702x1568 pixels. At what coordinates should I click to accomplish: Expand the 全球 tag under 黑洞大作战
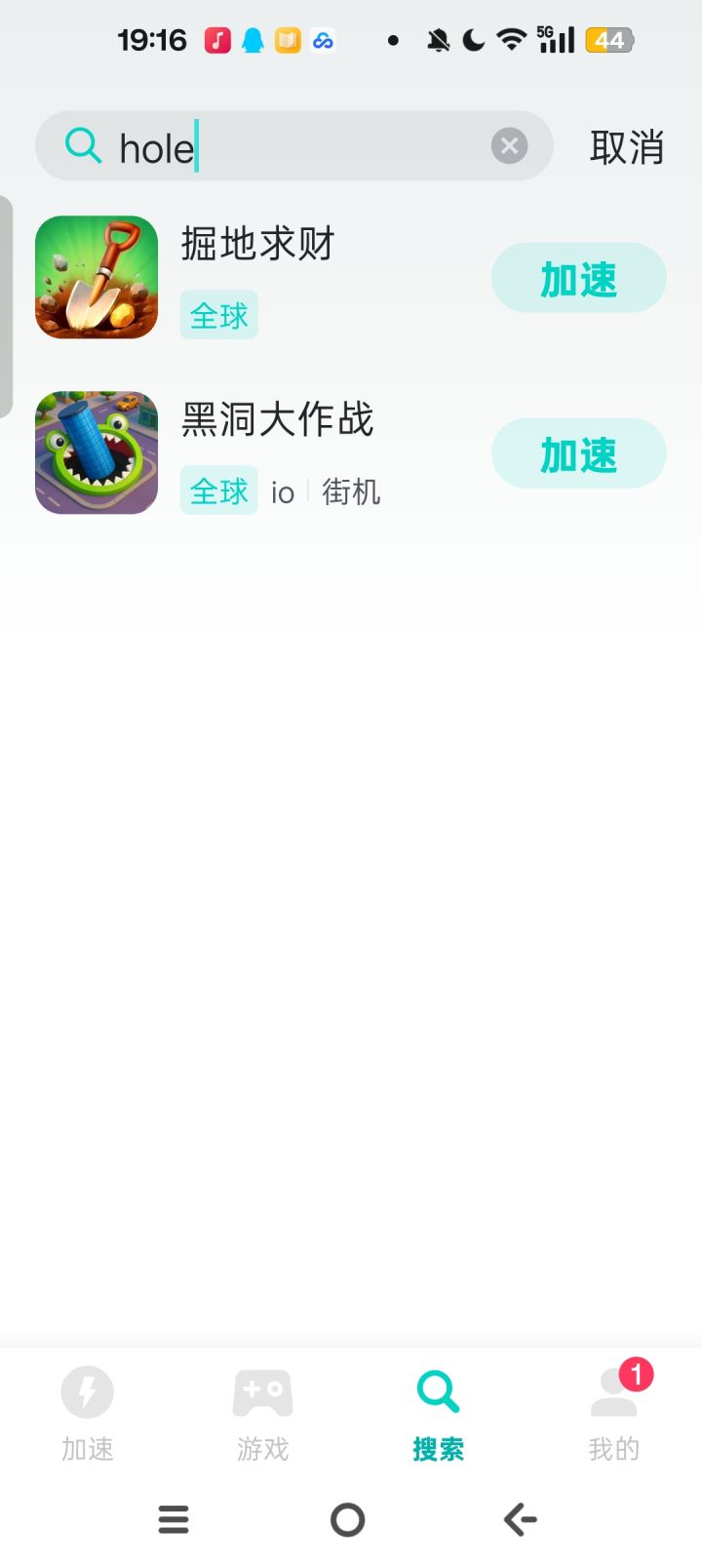(218, 491)
